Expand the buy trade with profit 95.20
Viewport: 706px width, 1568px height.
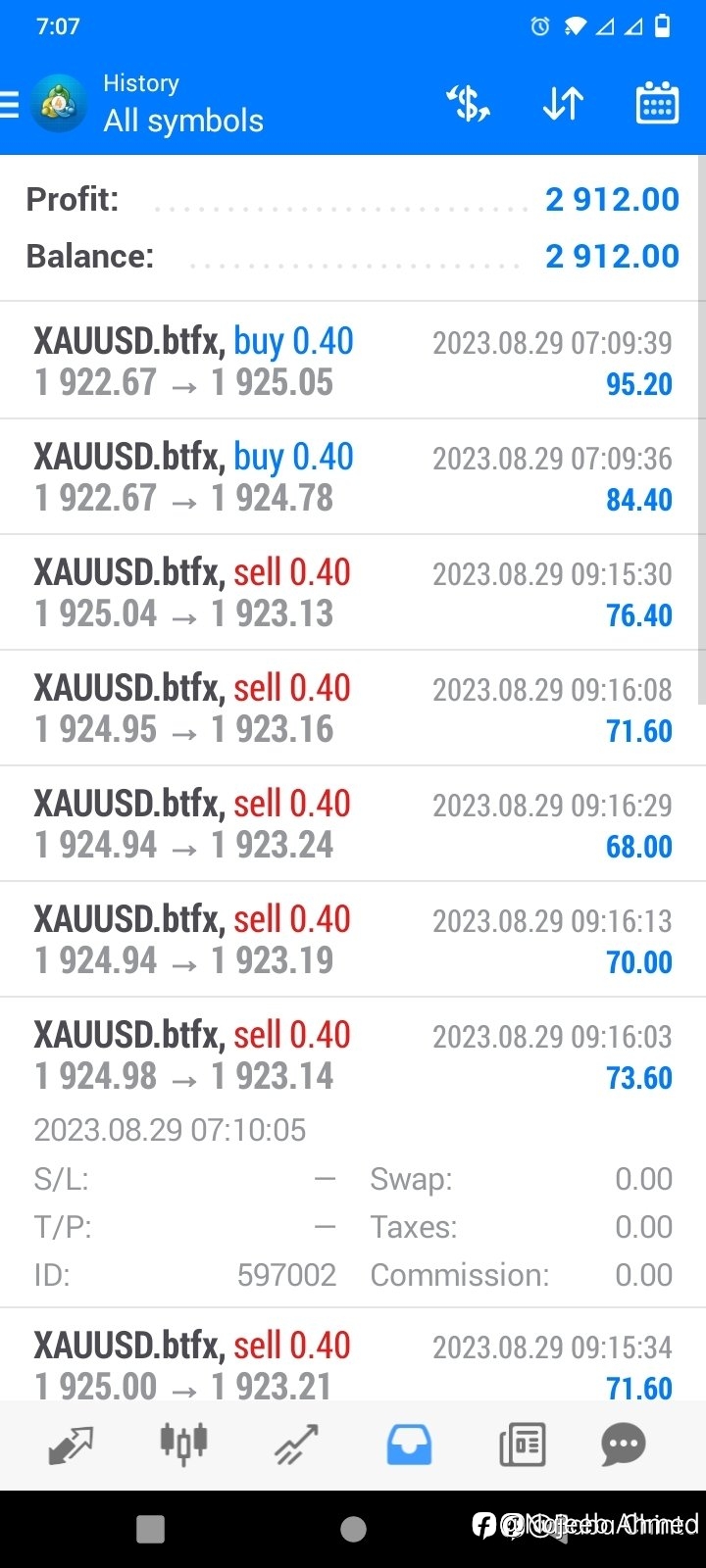coord(353,362)
